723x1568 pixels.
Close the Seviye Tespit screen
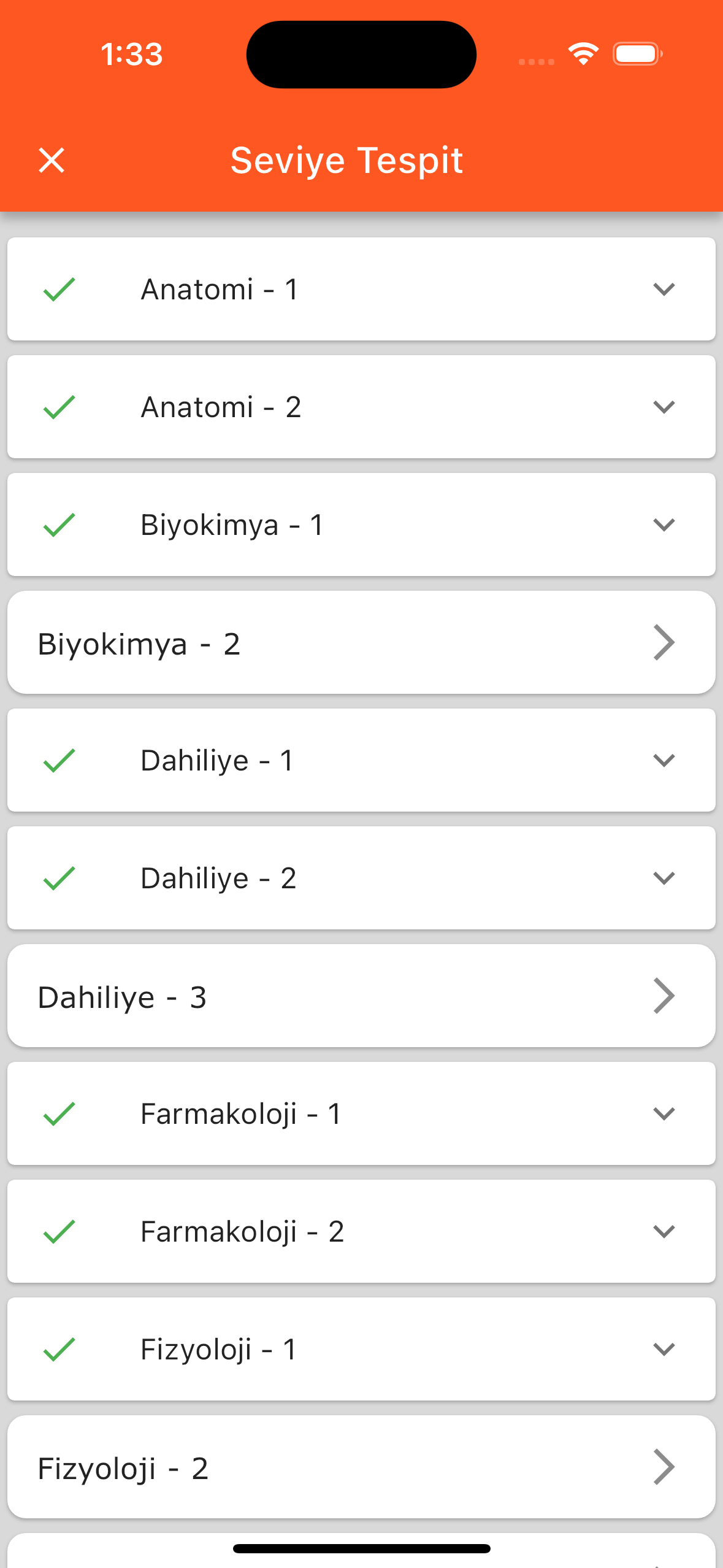[52, 161]
